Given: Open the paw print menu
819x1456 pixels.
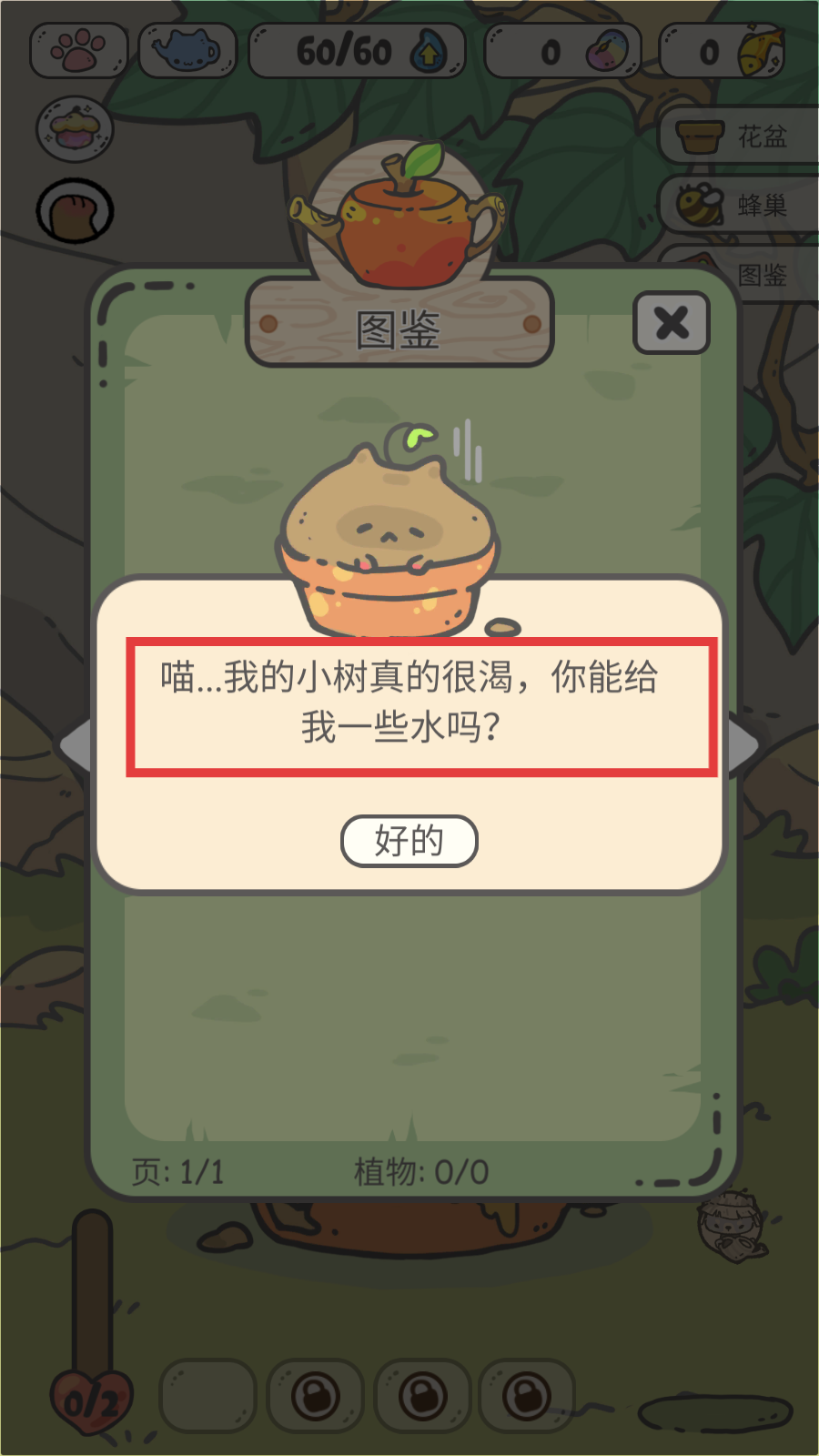Looking at the screenshot, I should coord(79,51).
